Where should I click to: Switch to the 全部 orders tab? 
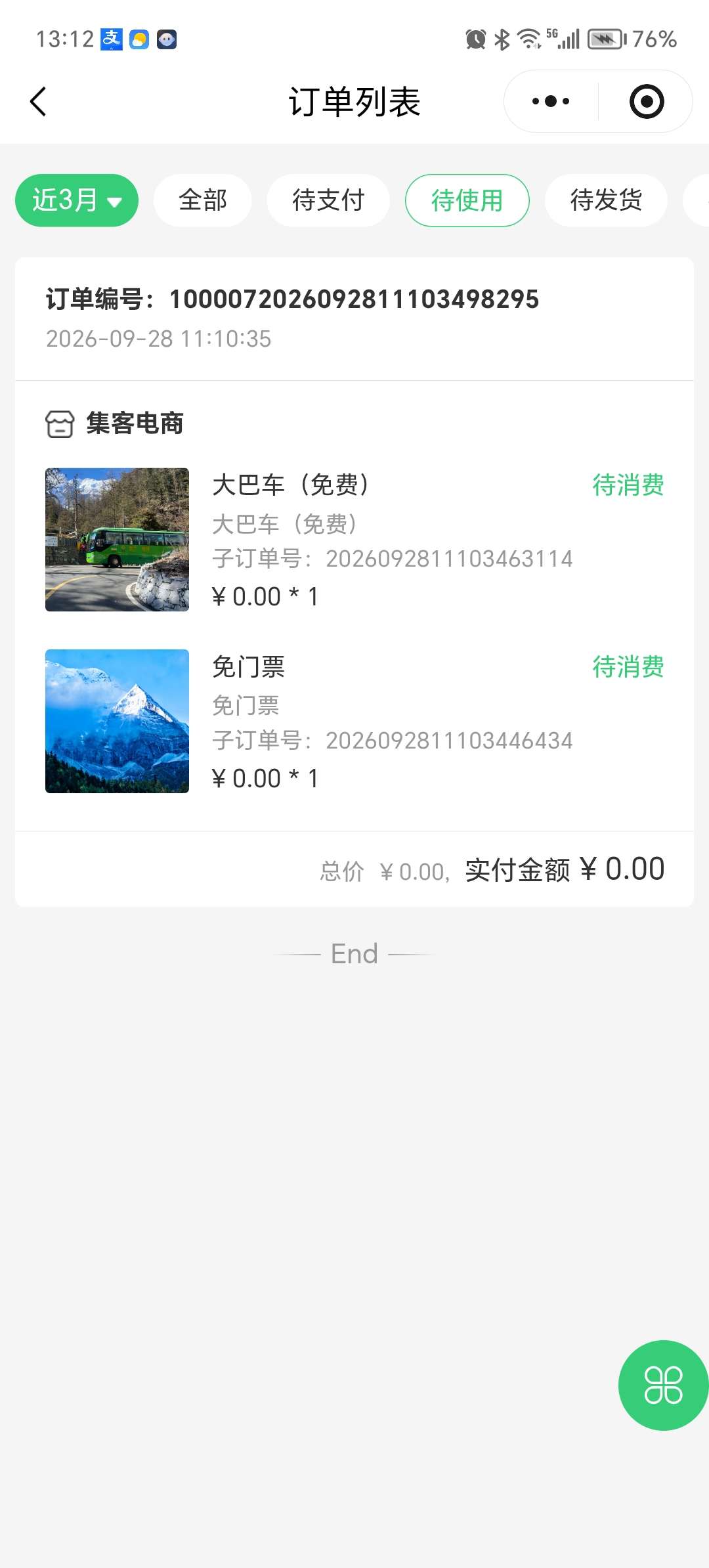(203, 200)
